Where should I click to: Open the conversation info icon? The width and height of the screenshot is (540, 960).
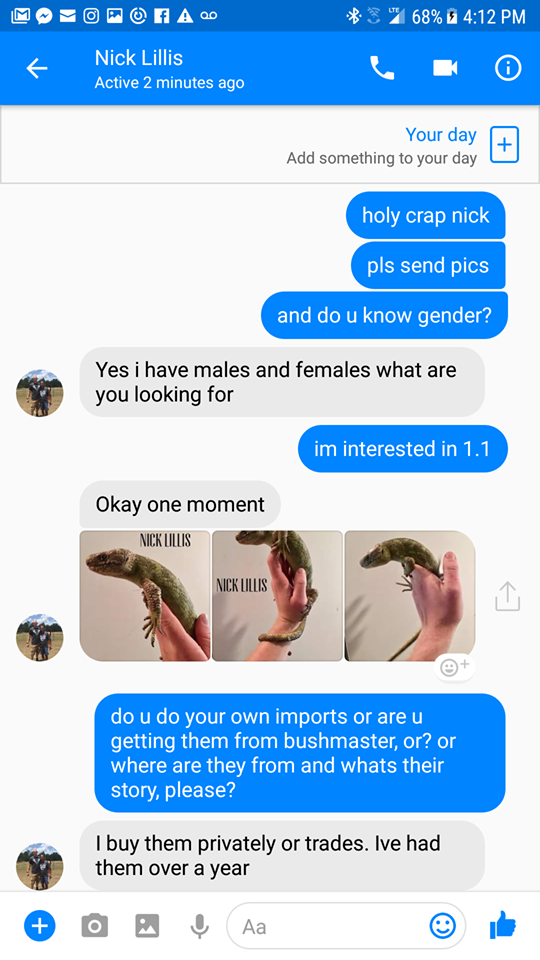[x=508, y=68]
